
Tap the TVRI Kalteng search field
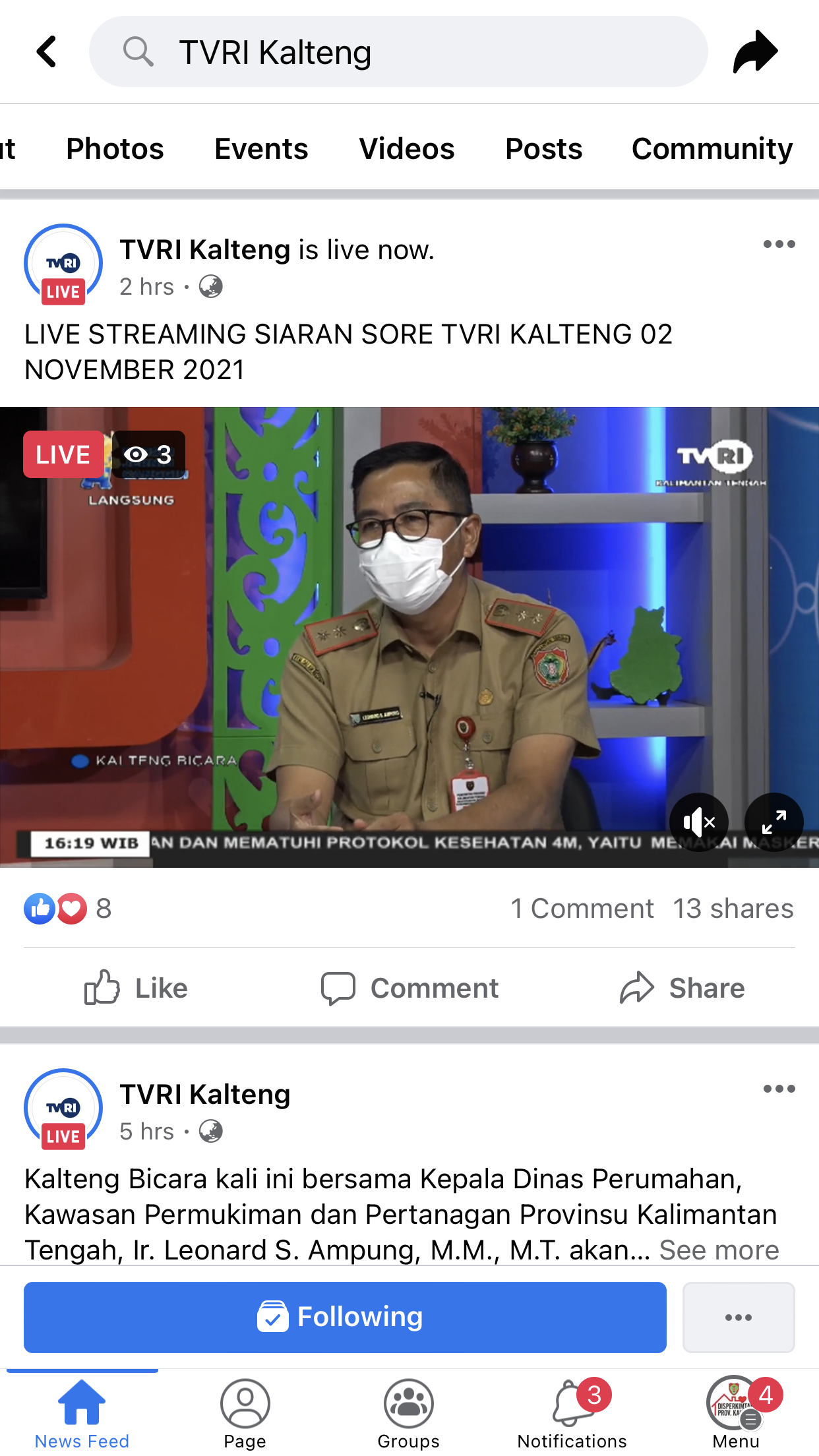point(398,52)
